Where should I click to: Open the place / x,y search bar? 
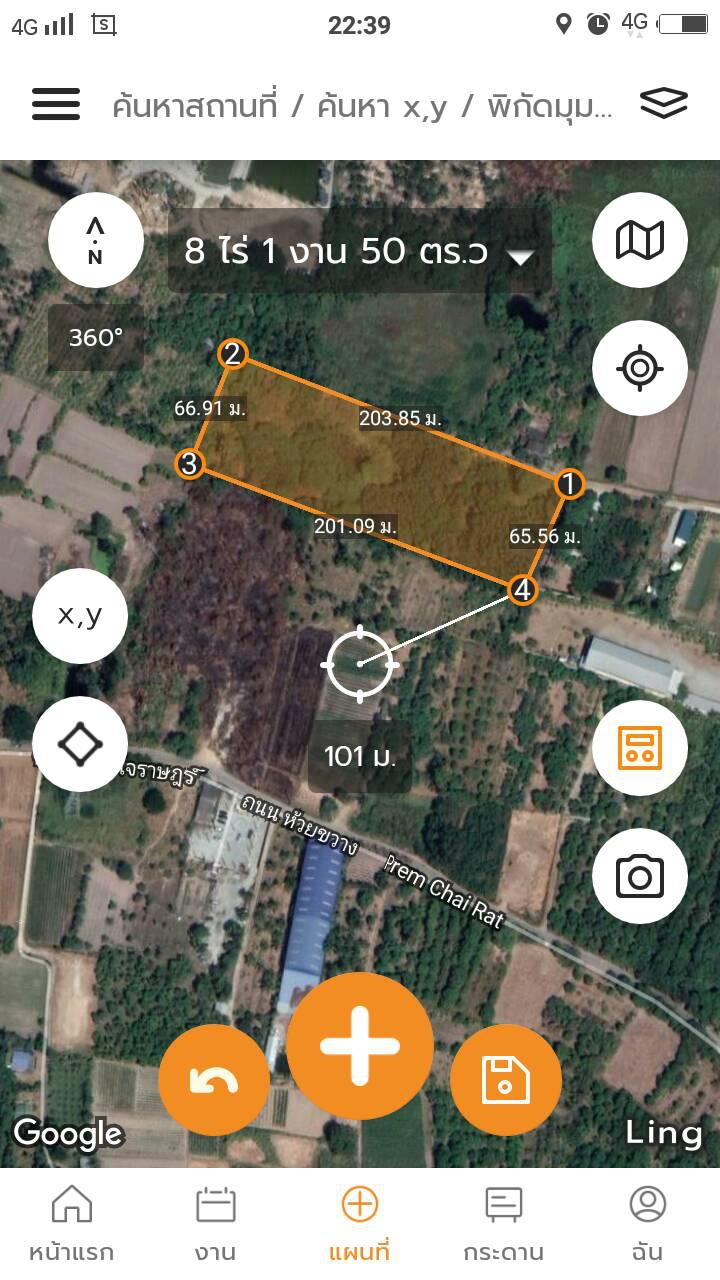(362, 105)
